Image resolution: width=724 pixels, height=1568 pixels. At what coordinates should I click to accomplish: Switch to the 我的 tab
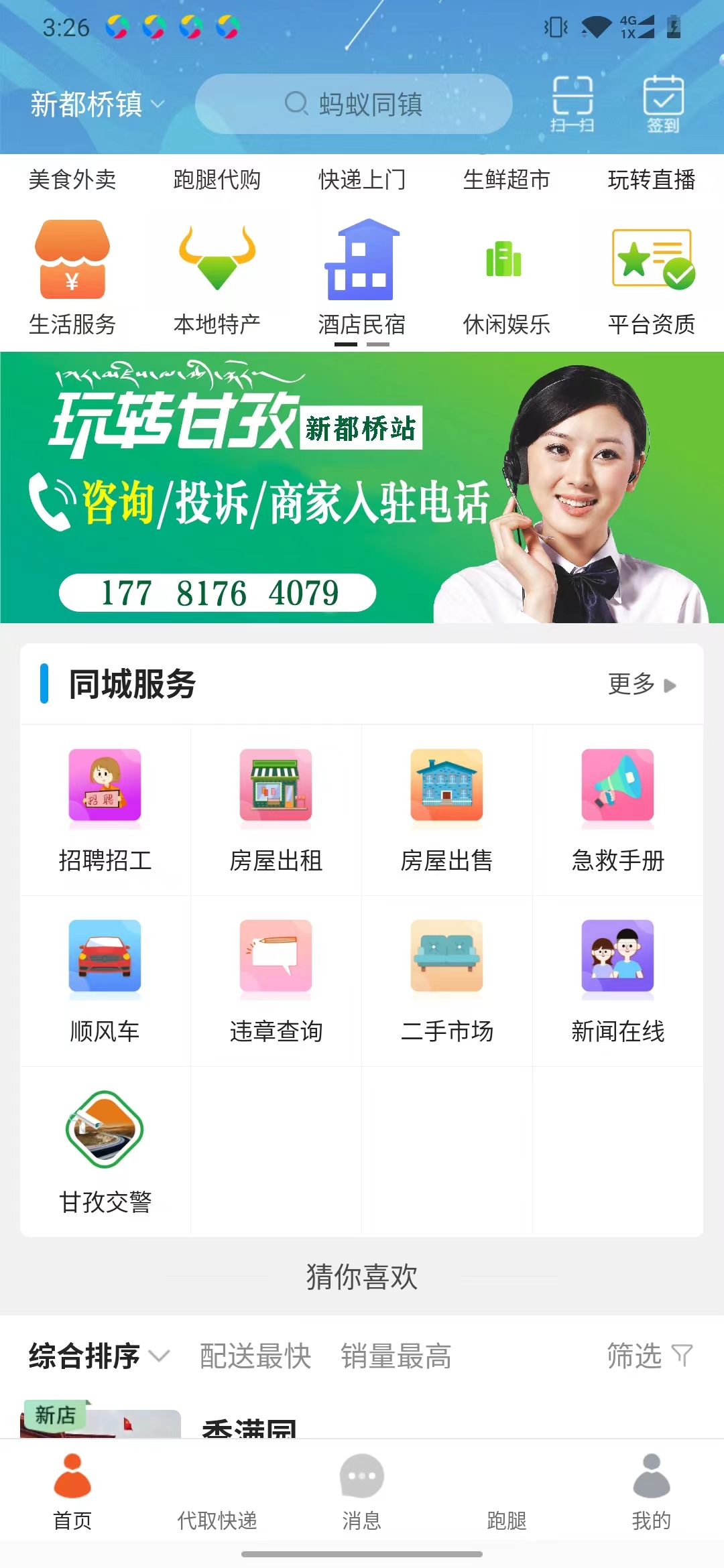(x=651, y=1493)
